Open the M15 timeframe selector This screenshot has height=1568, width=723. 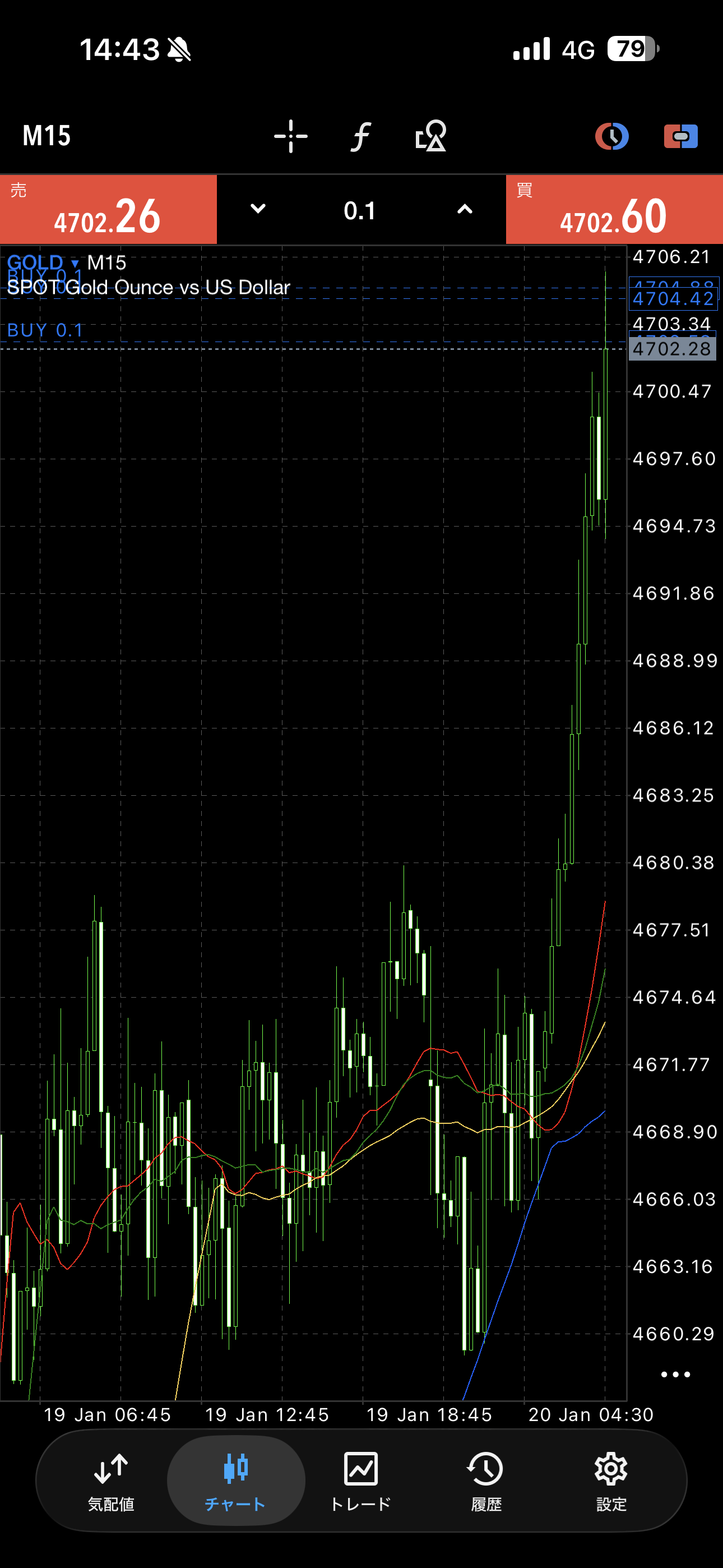point(47,136)
